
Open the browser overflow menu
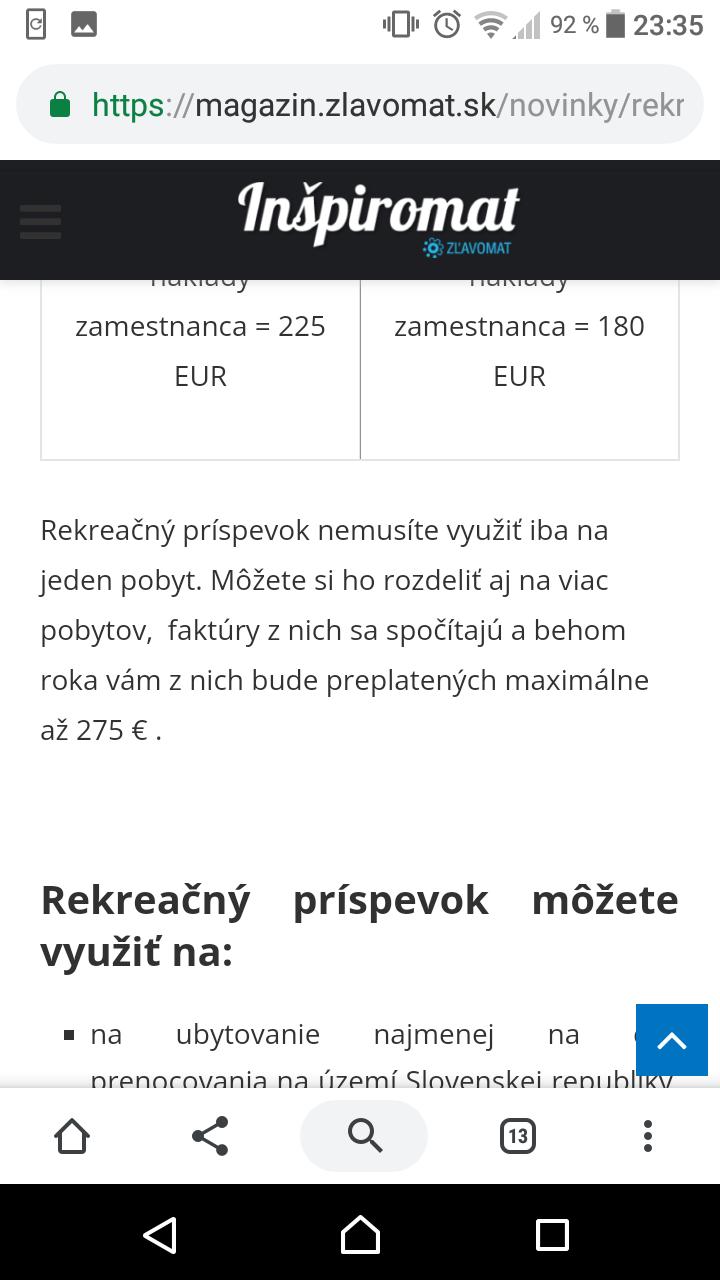[x=648, y=1136]
